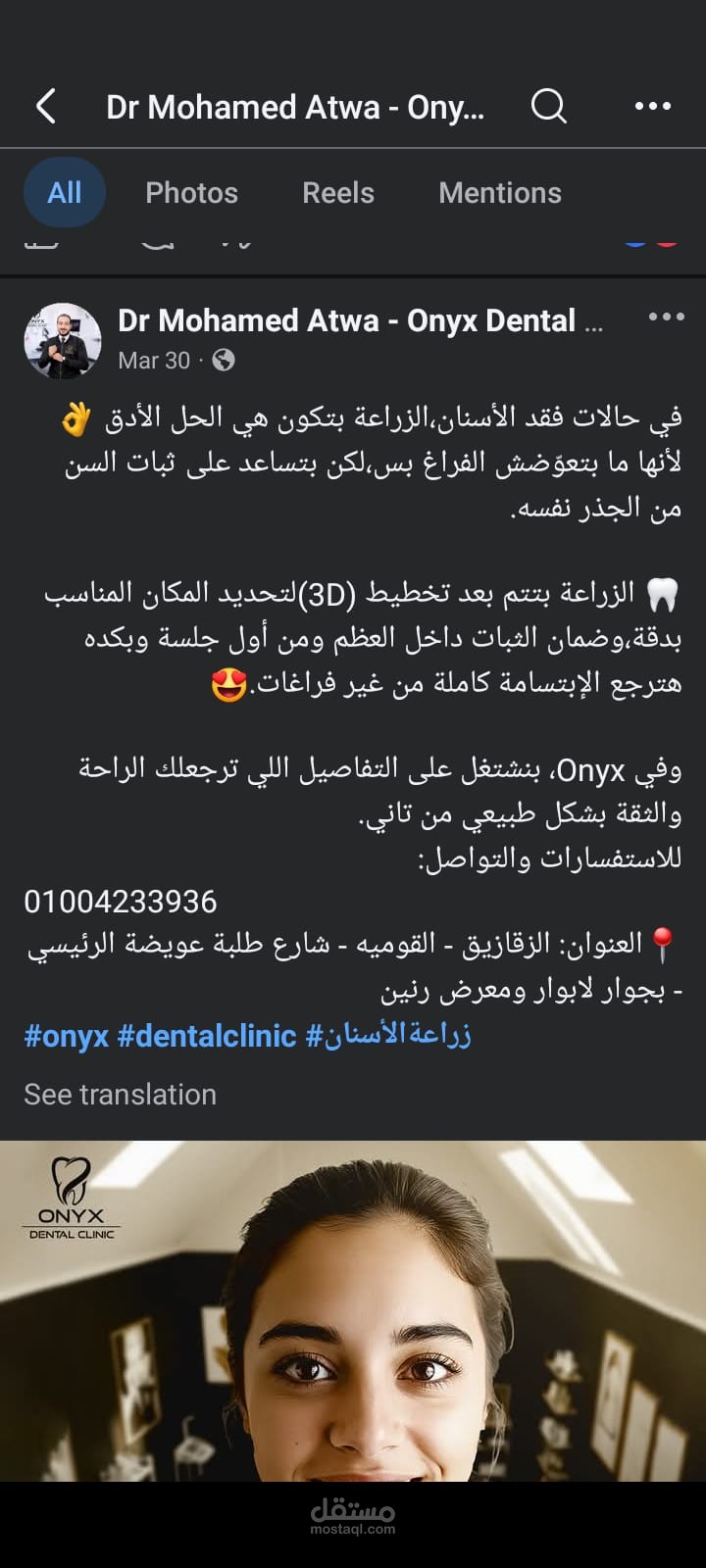
Task: Open search on this page
Action: pyautogui.click(x=549, y=106)
